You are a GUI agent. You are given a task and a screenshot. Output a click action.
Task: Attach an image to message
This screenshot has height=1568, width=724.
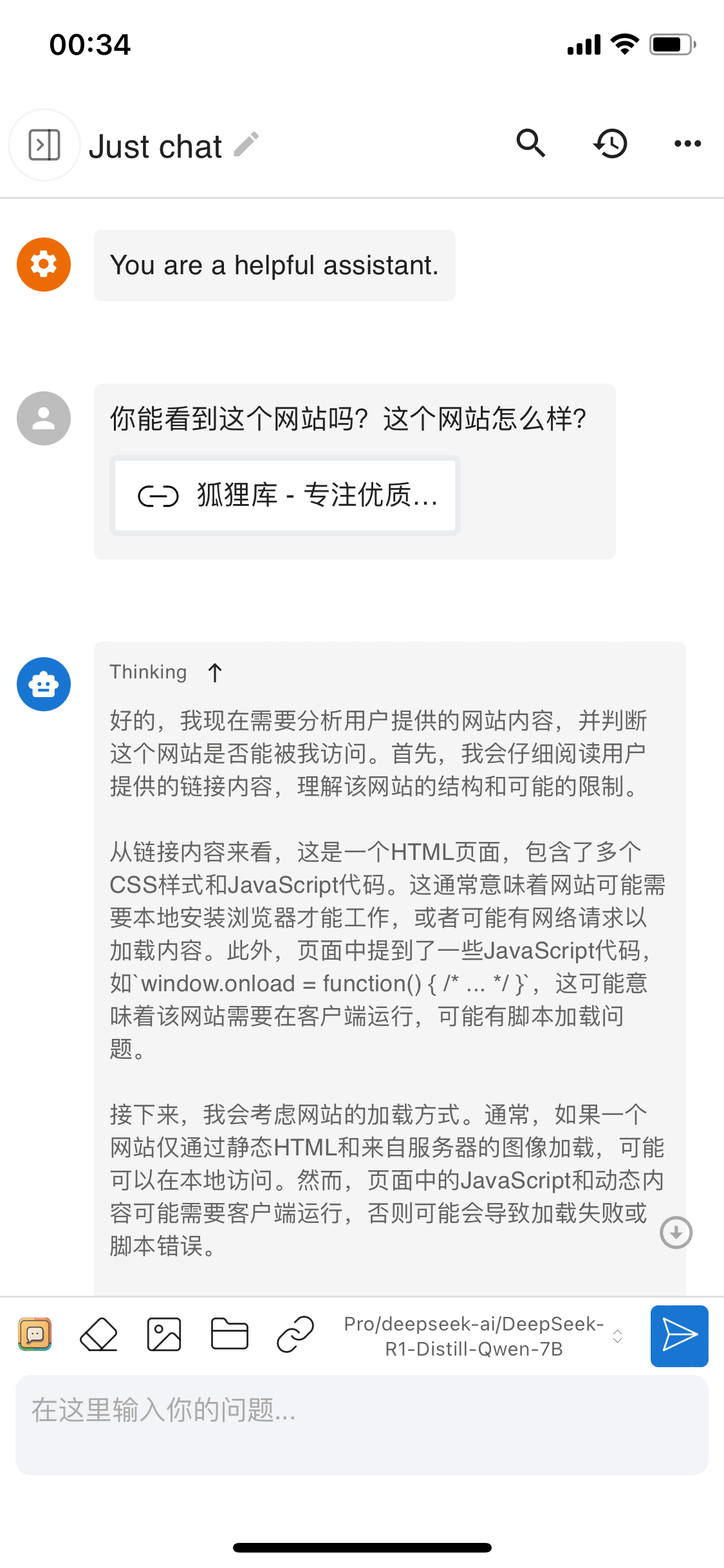point(164,1334)
